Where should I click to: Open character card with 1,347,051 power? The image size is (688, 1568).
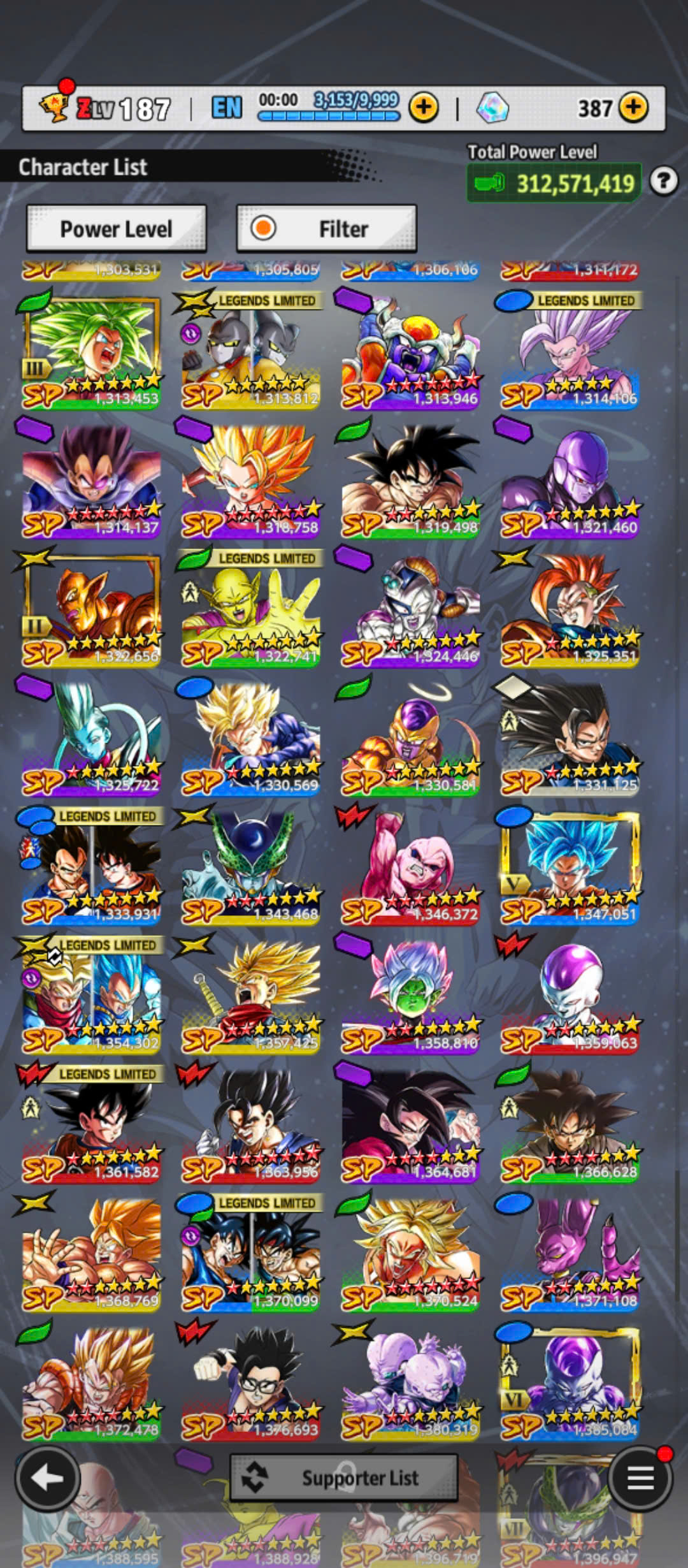tap(570, 865)
